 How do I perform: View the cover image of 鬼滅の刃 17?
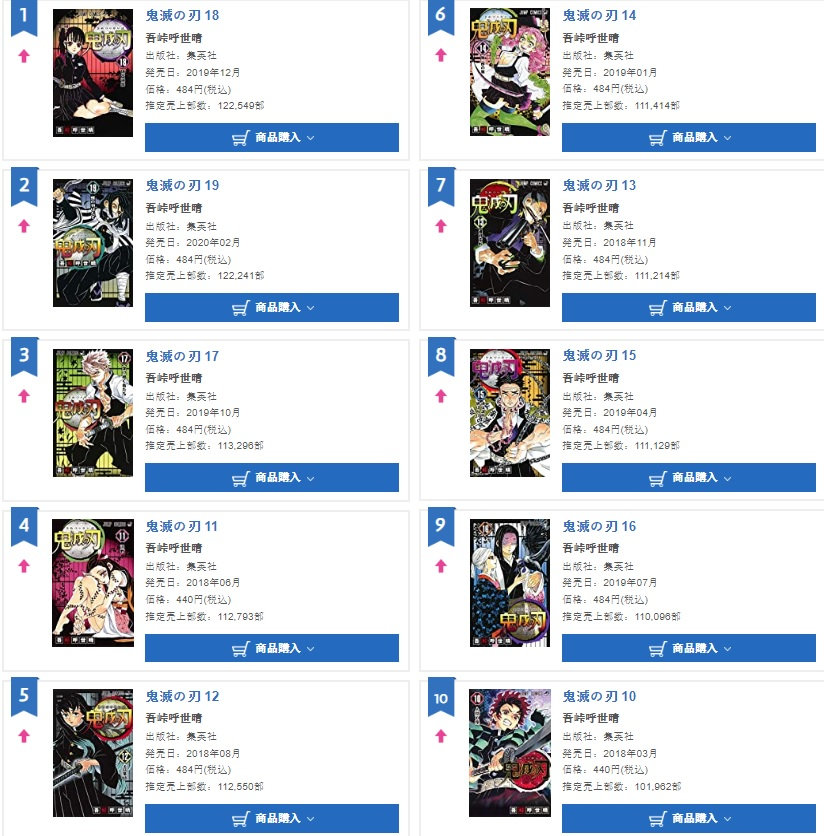click(x=93, y=413)
